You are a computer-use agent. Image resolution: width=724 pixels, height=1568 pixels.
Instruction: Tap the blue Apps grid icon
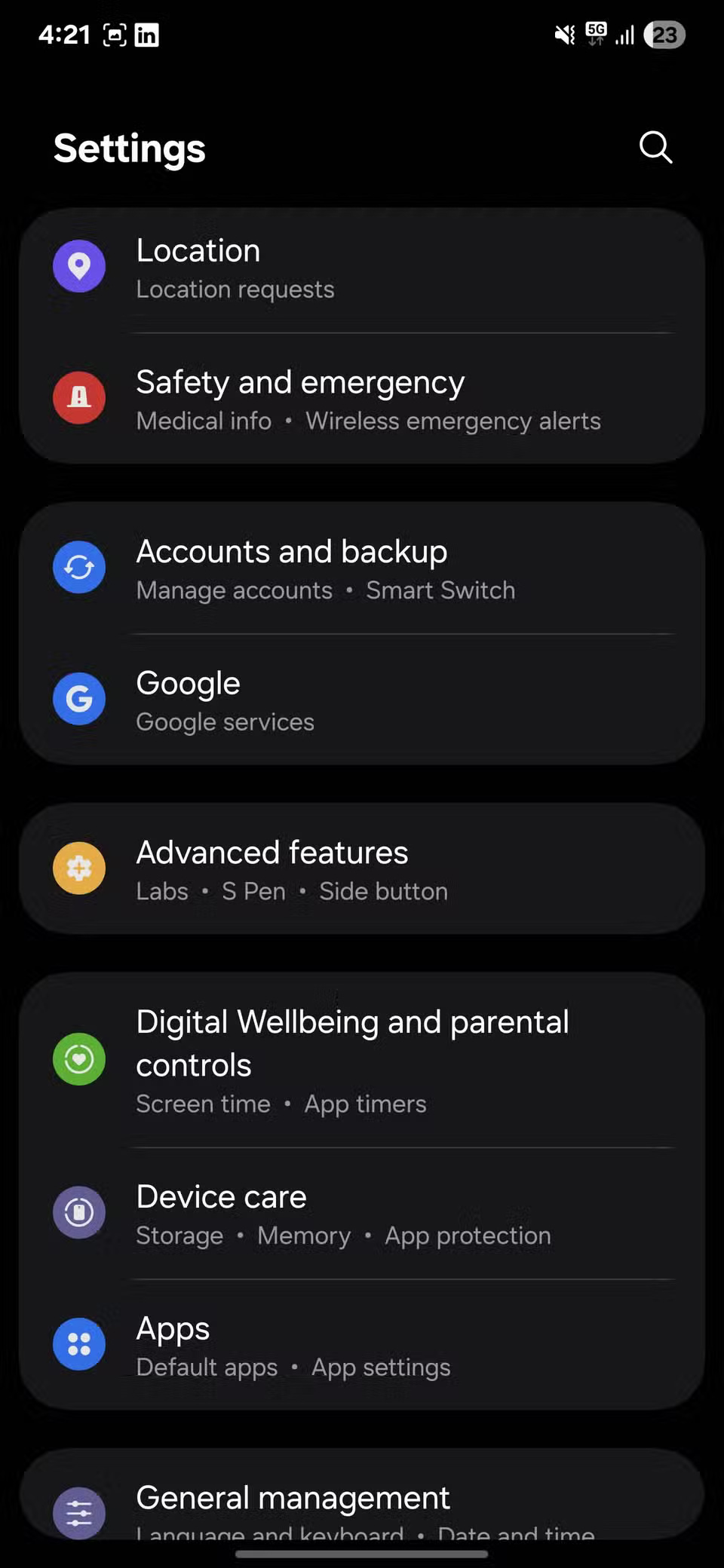pos(78,1343)
